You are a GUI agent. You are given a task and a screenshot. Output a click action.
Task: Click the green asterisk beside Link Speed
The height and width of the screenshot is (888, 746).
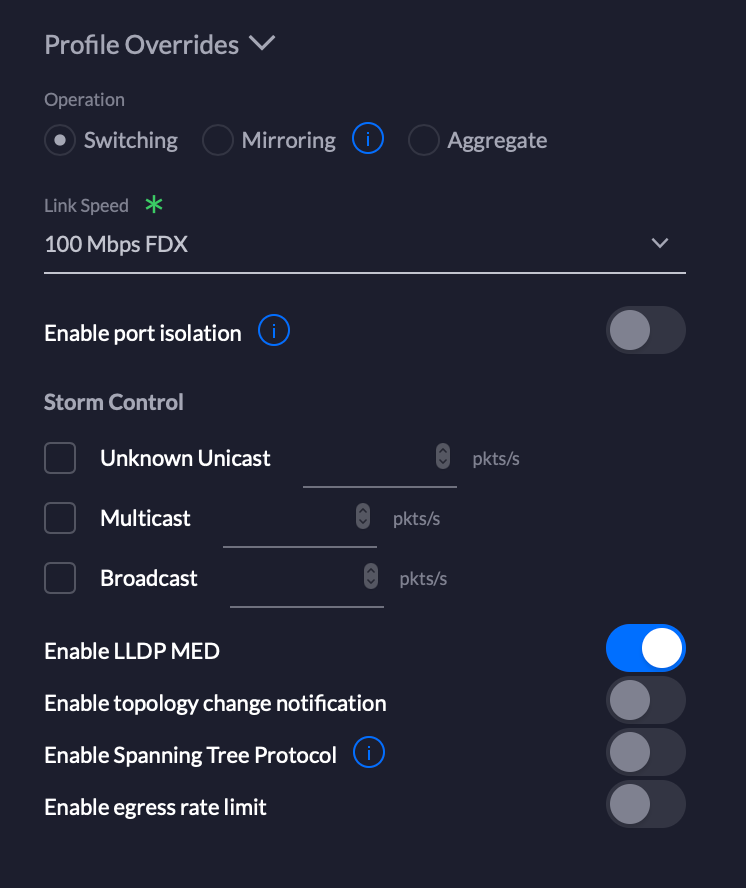pos(153,205)
